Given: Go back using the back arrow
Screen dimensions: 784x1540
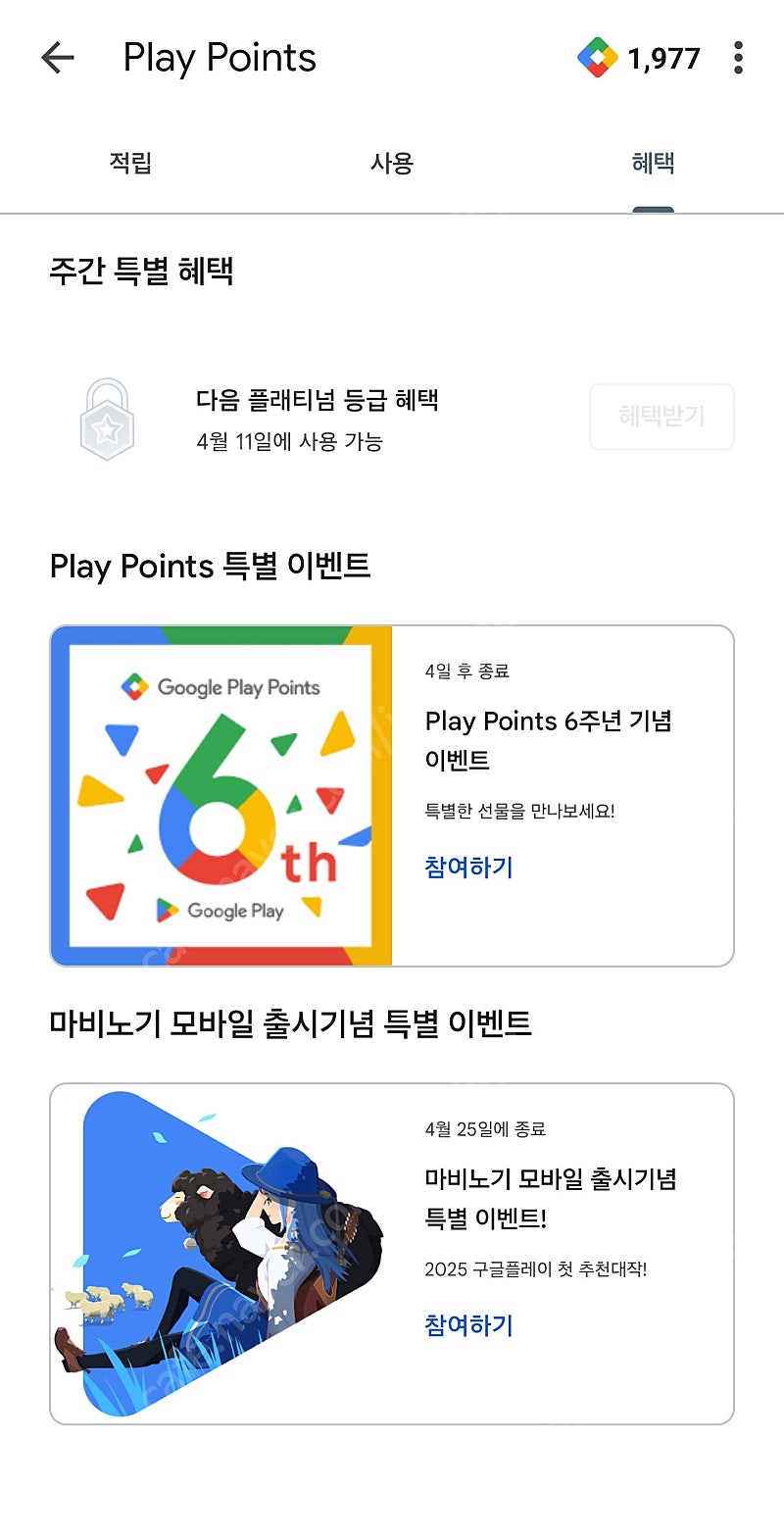Looking at the screenshot, I should click(x=58, y=58).
